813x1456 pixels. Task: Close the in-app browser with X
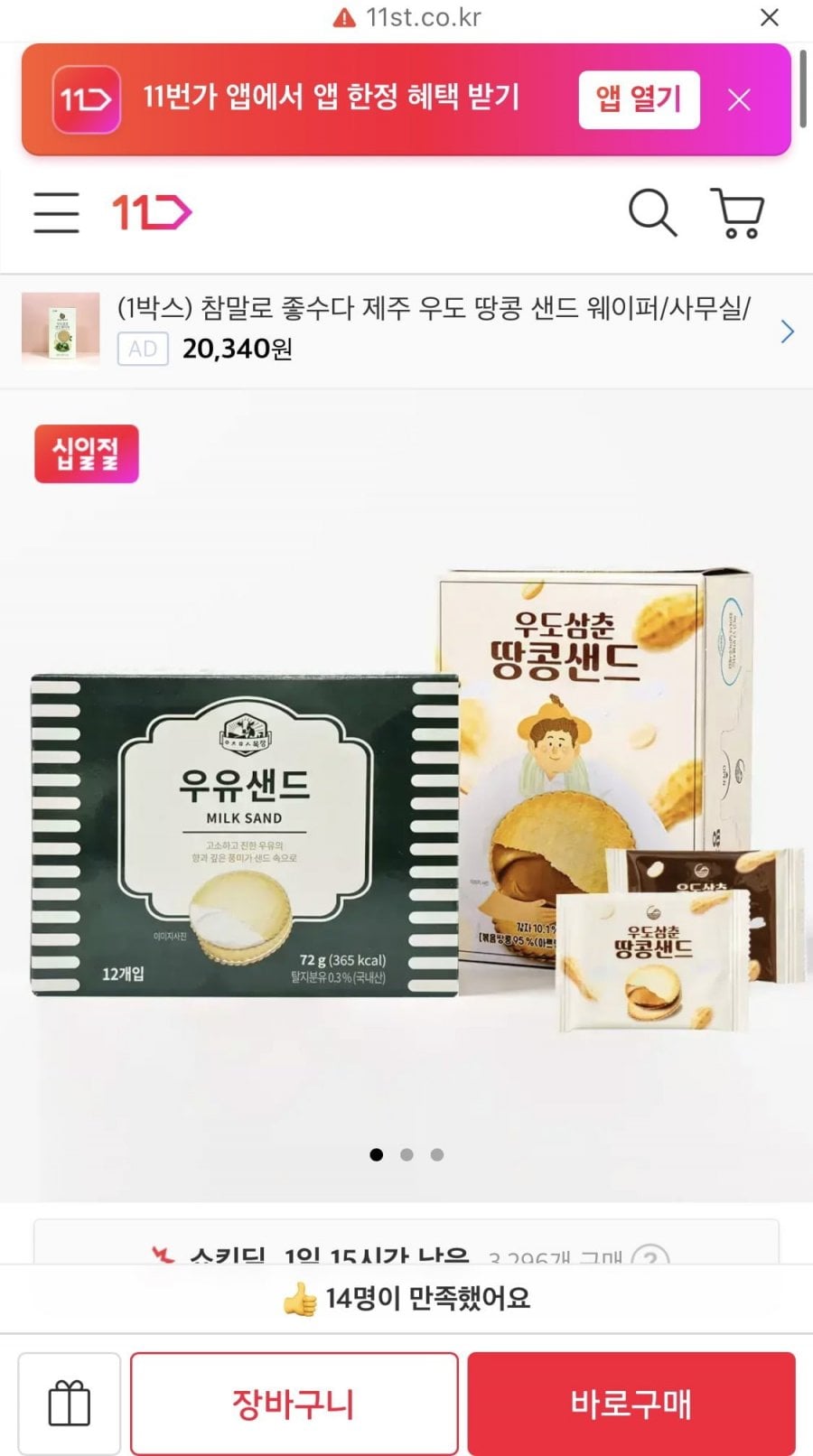pos(769,17)
